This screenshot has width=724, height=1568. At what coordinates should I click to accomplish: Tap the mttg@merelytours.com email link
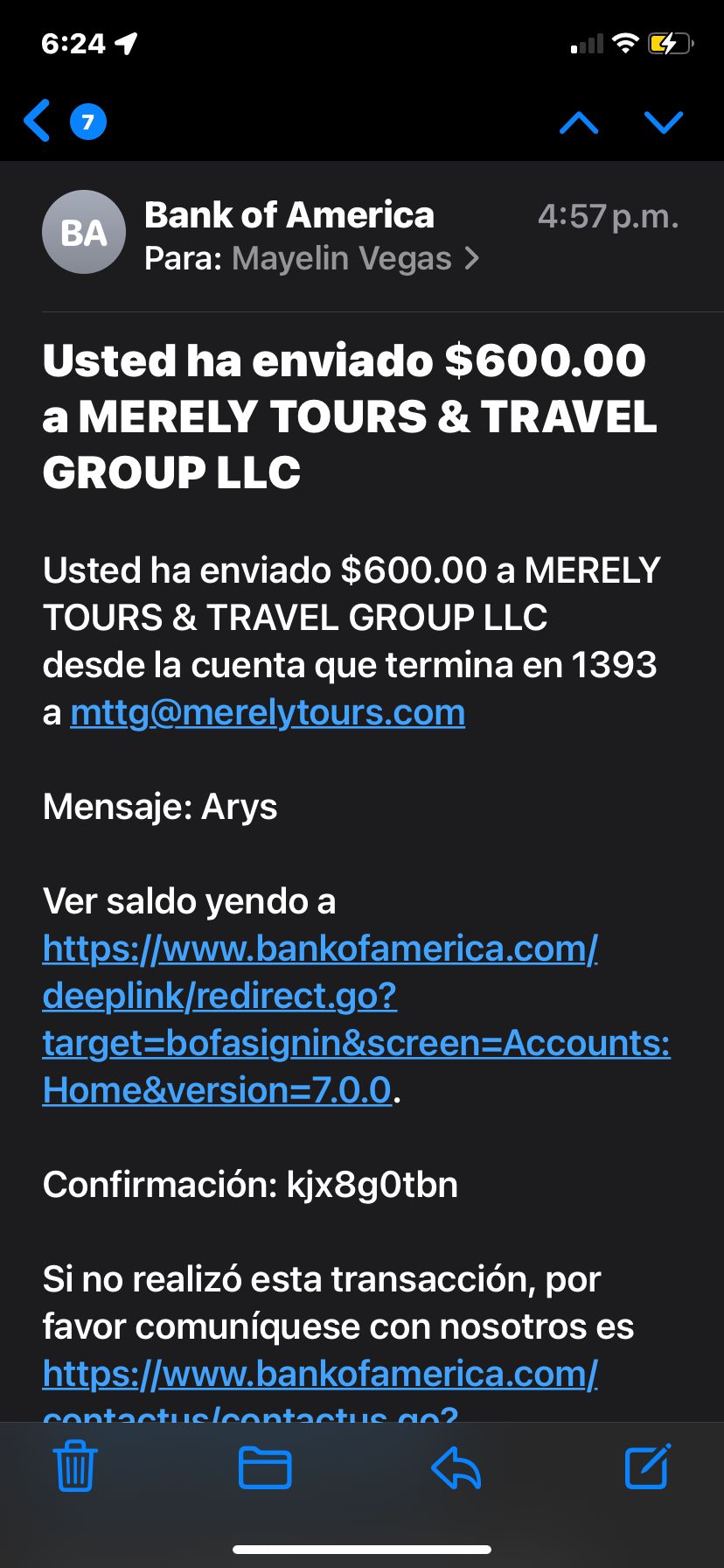coord(268,712)
